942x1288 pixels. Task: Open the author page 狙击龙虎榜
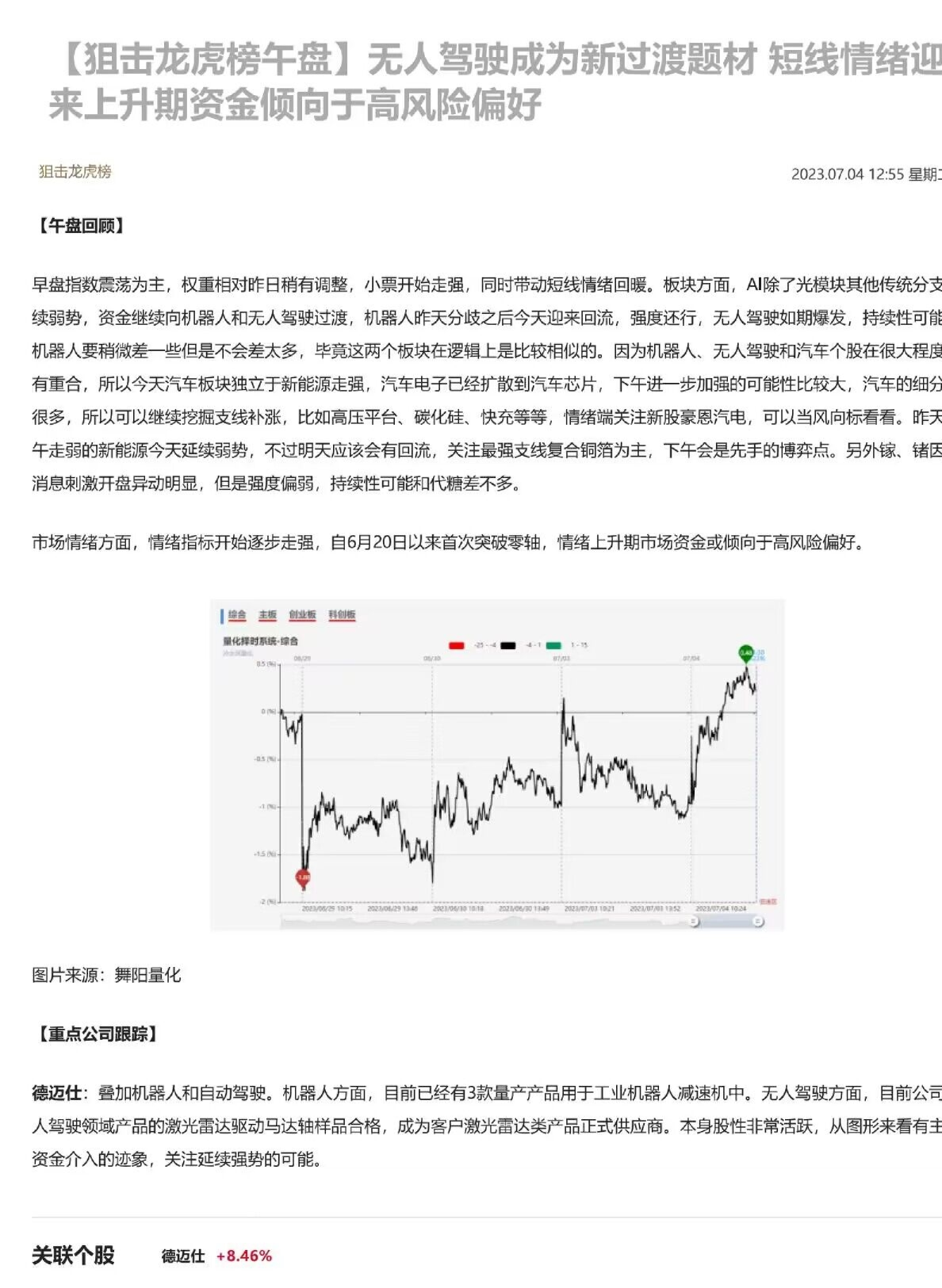click(x=75, y=171)
